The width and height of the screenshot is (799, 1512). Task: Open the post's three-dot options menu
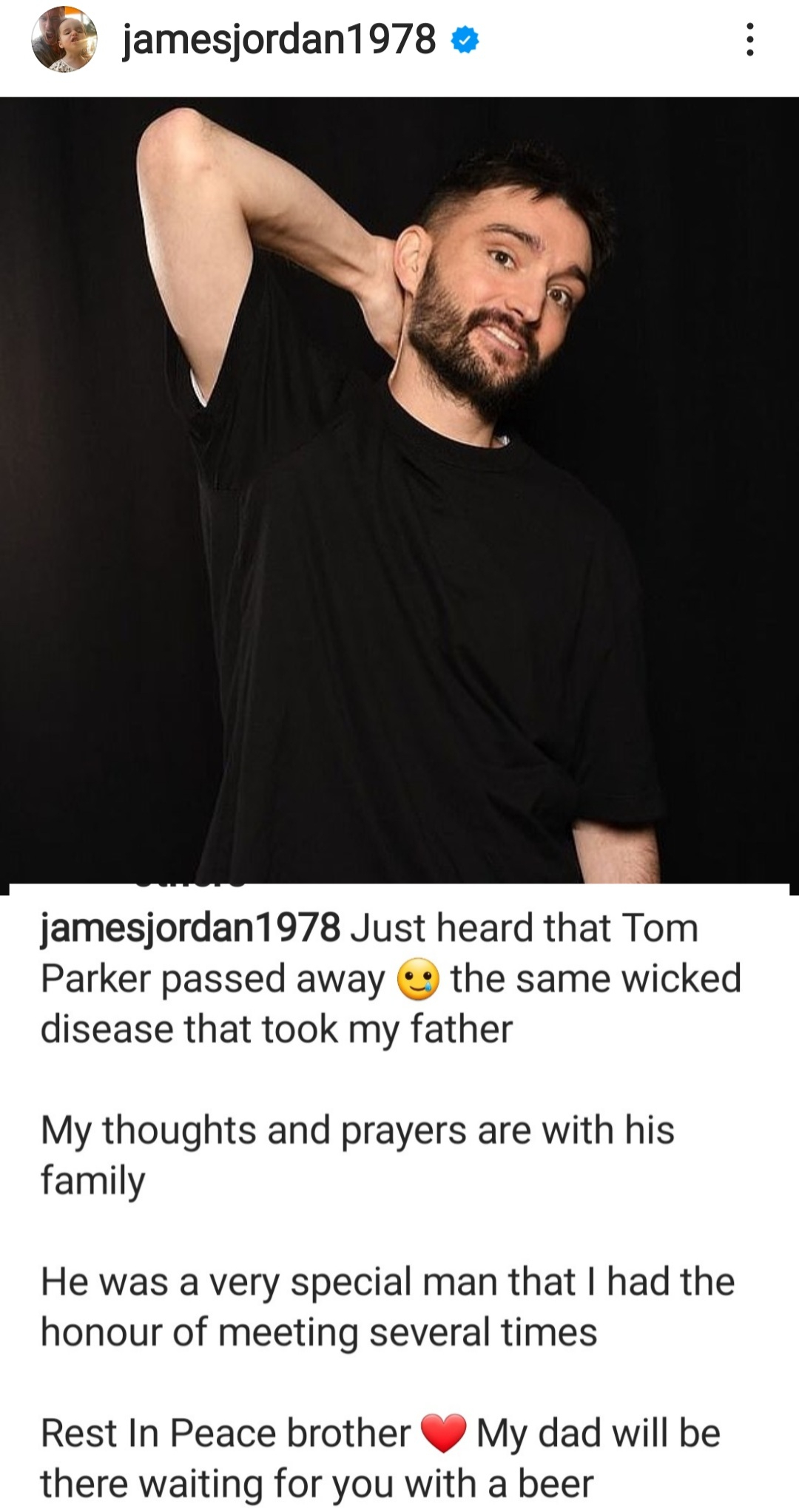[x=749, y=40]
